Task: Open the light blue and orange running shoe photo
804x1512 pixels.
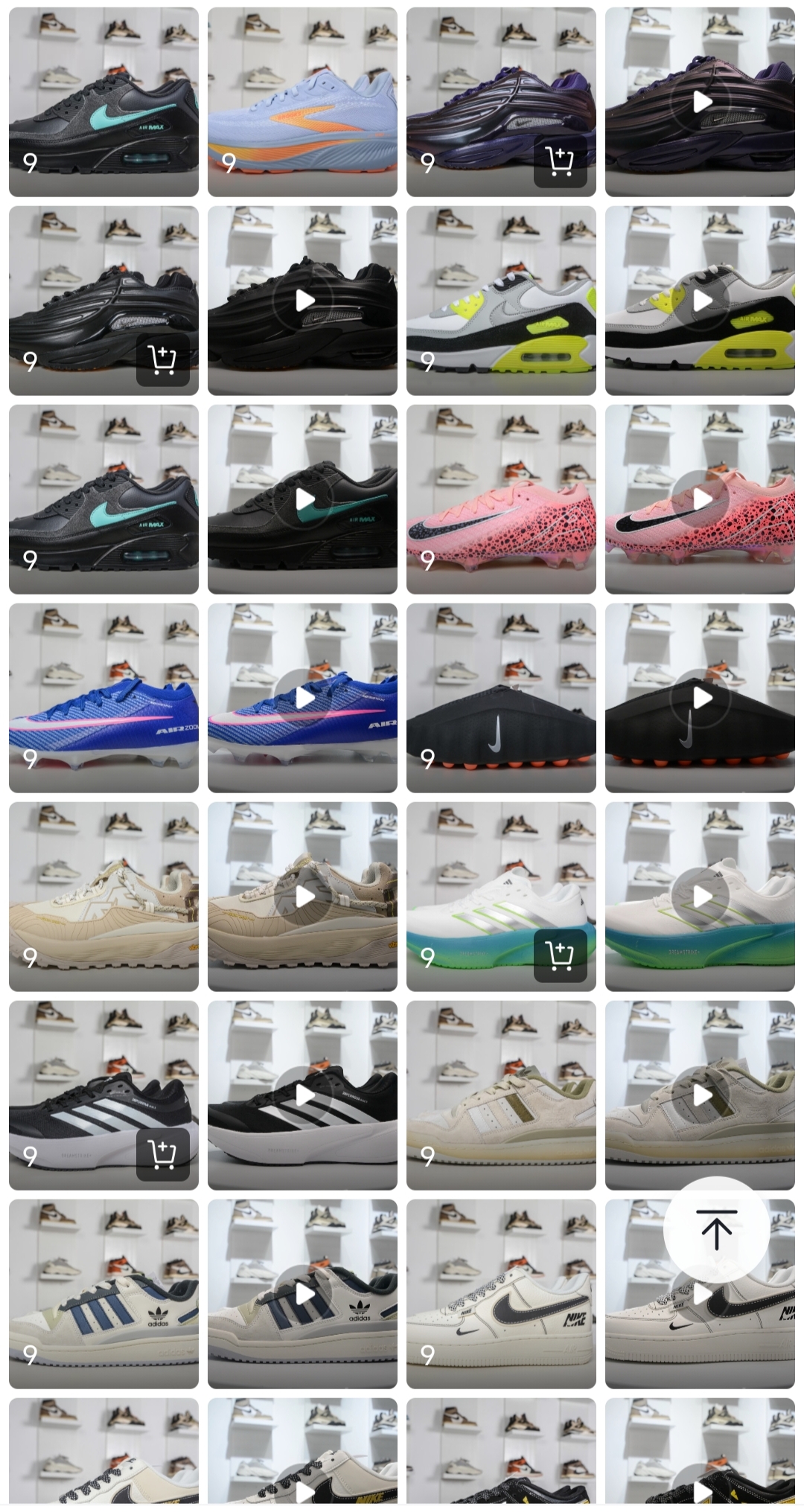Action: [302, 102]
